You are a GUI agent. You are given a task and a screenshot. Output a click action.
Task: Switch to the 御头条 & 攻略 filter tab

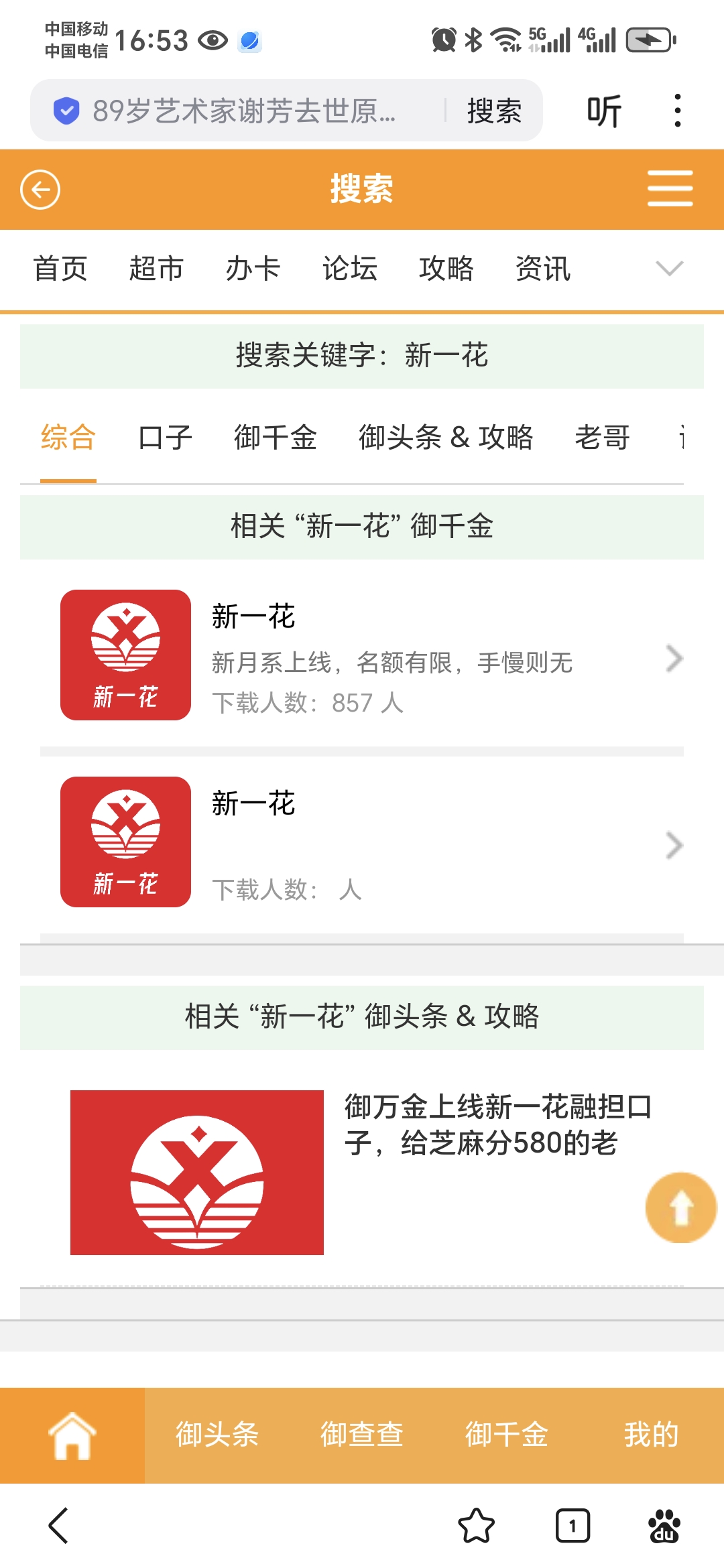pyautogui.click(x=446, y=438)
